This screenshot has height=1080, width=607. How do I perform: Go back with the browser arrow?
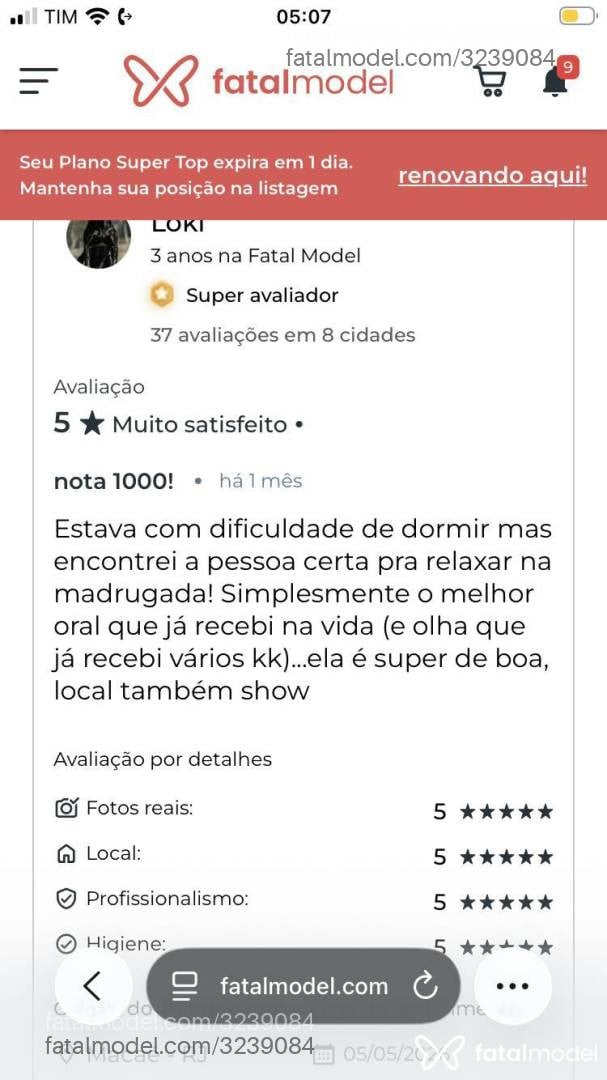point(93,986)
